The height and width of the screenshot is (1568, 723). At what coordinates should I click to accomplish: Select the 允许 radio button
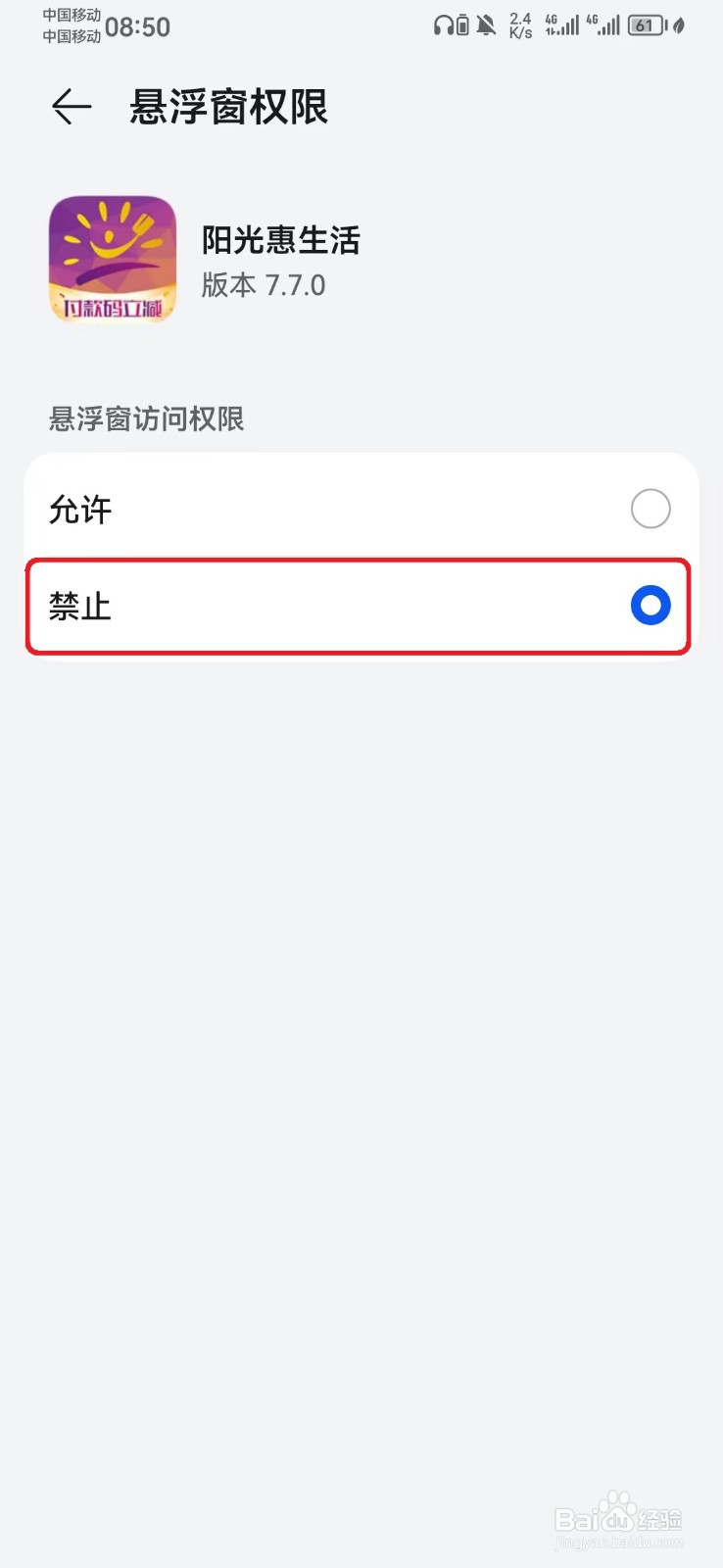(650, 509)
